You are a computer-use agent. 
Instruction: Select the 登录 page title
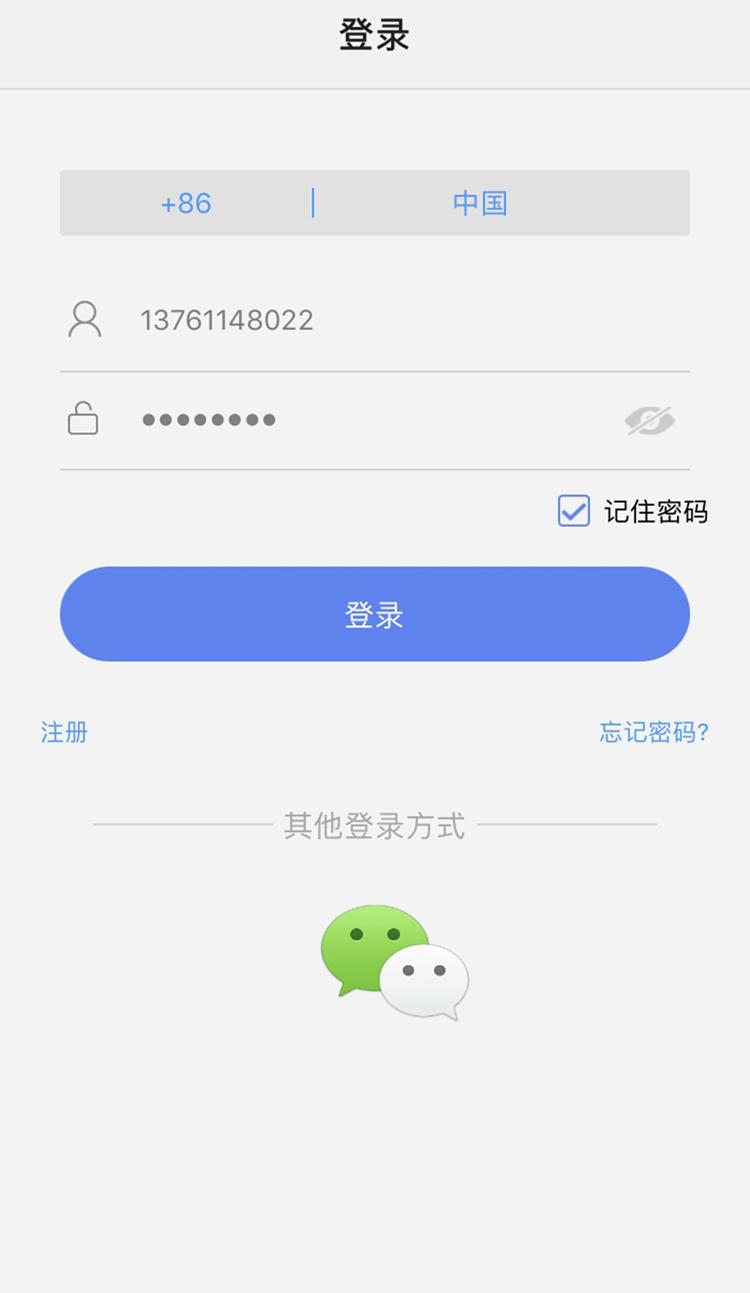tap(375, 33)
